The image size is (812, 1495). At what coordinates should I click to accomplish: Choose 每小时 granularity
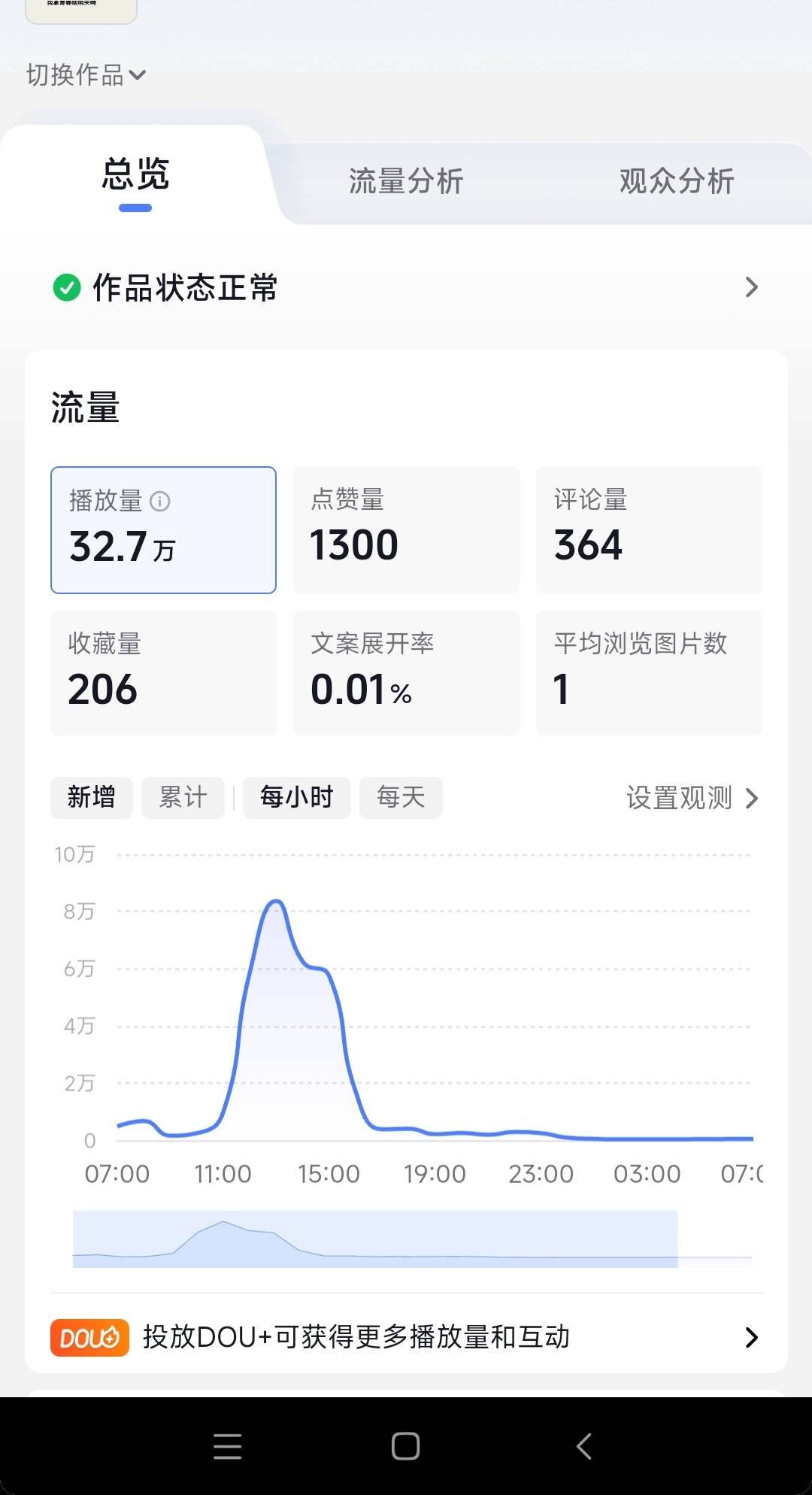click(296, 797)
